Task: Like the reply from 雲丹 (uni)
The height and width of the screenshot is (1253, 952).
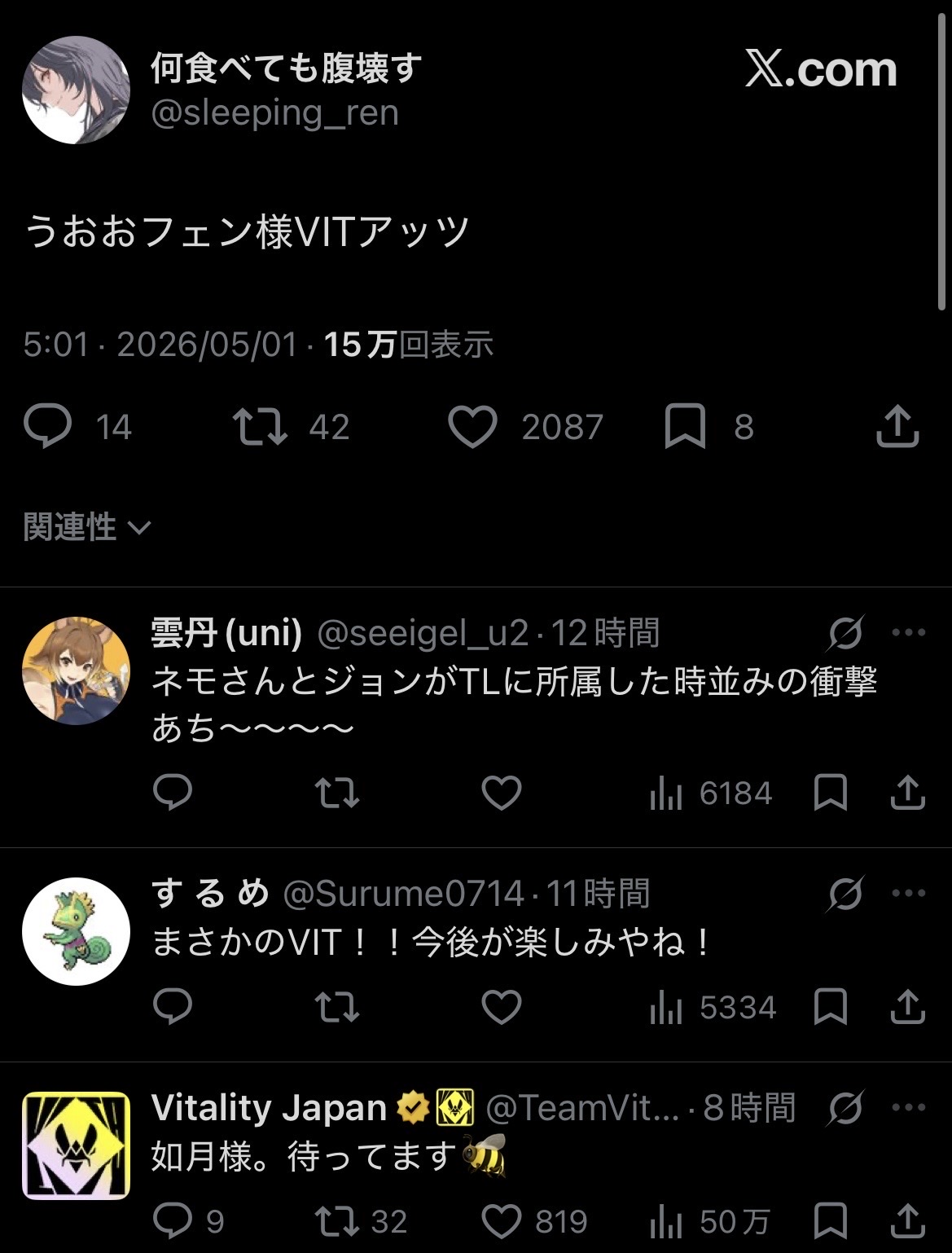Action: 502,793
